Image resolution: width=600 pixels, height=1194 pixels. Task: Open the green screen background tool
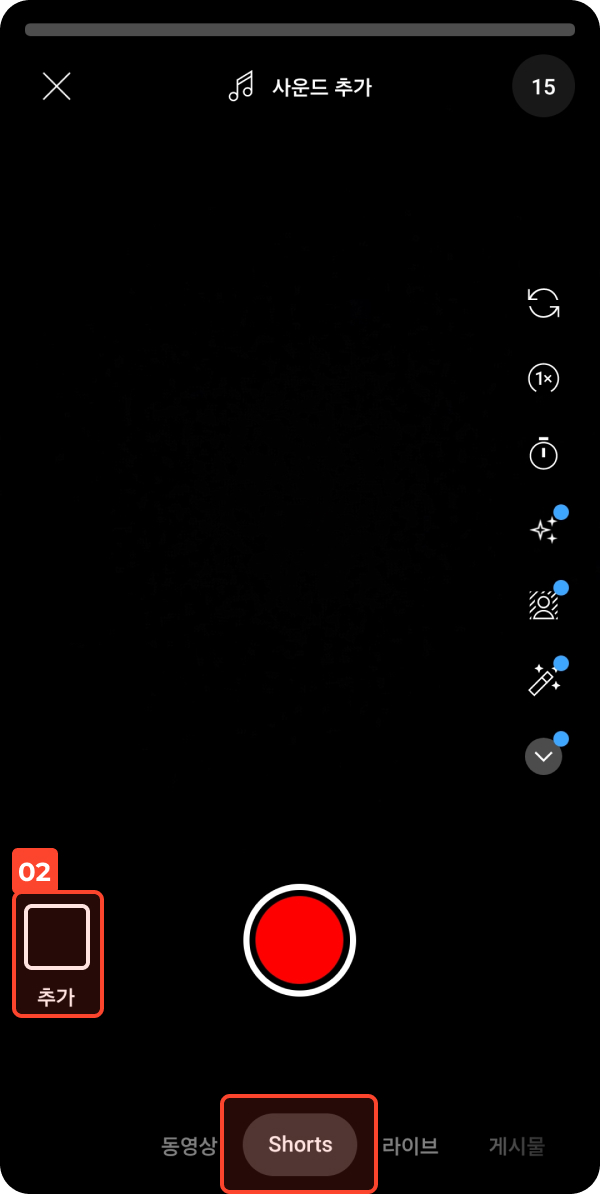[x=543, y=606]
